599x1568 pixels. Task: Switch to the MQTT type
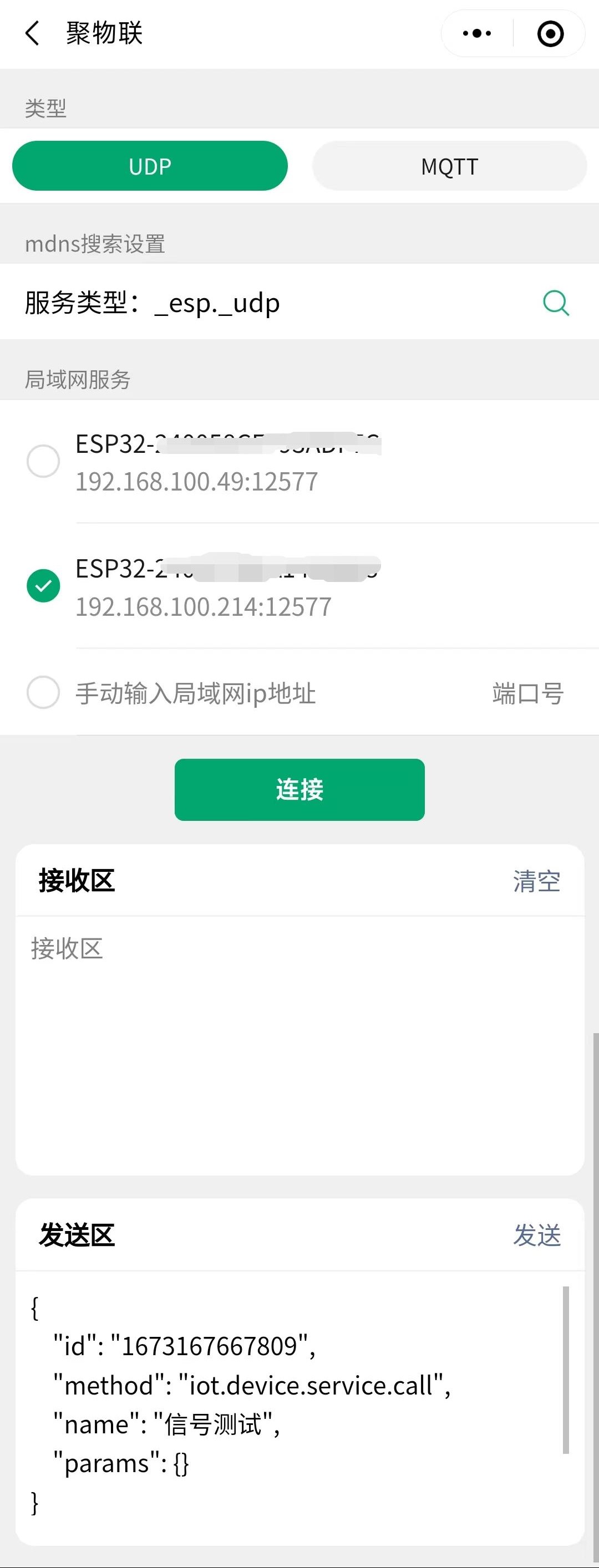click(x=449, y=166)
